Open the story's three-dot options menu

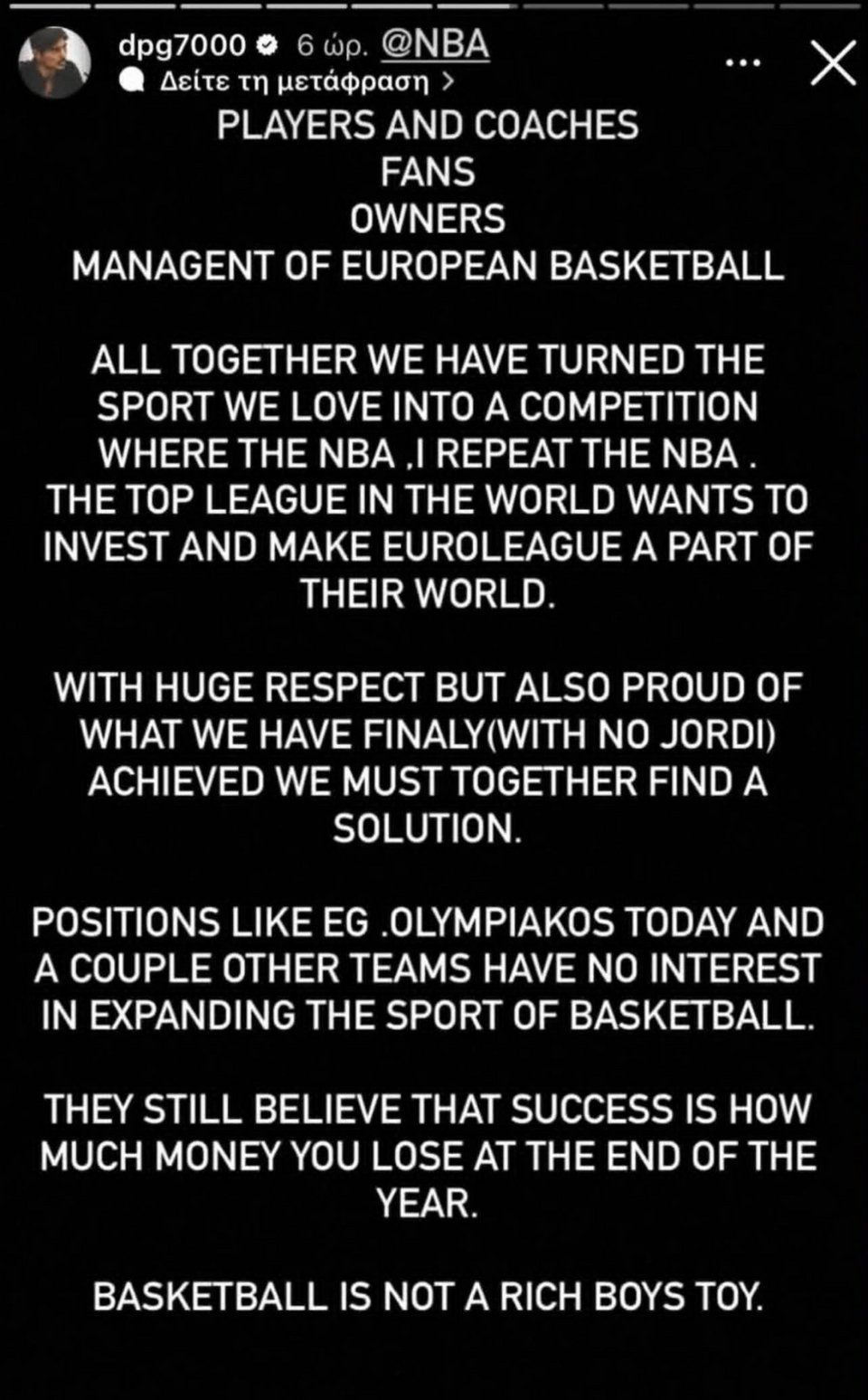[x=743, y=63]
